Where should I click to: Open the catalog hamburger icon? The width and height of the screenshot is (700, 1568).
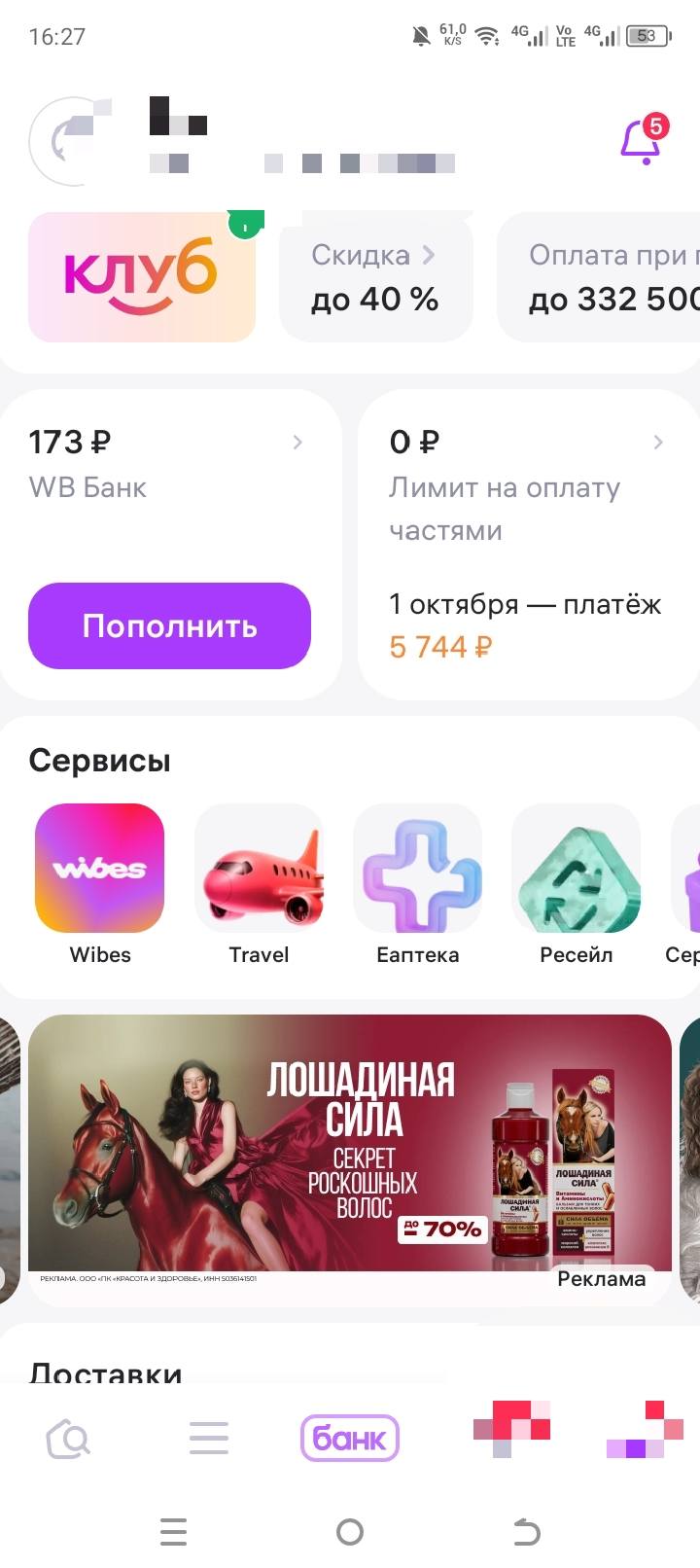209,1438
